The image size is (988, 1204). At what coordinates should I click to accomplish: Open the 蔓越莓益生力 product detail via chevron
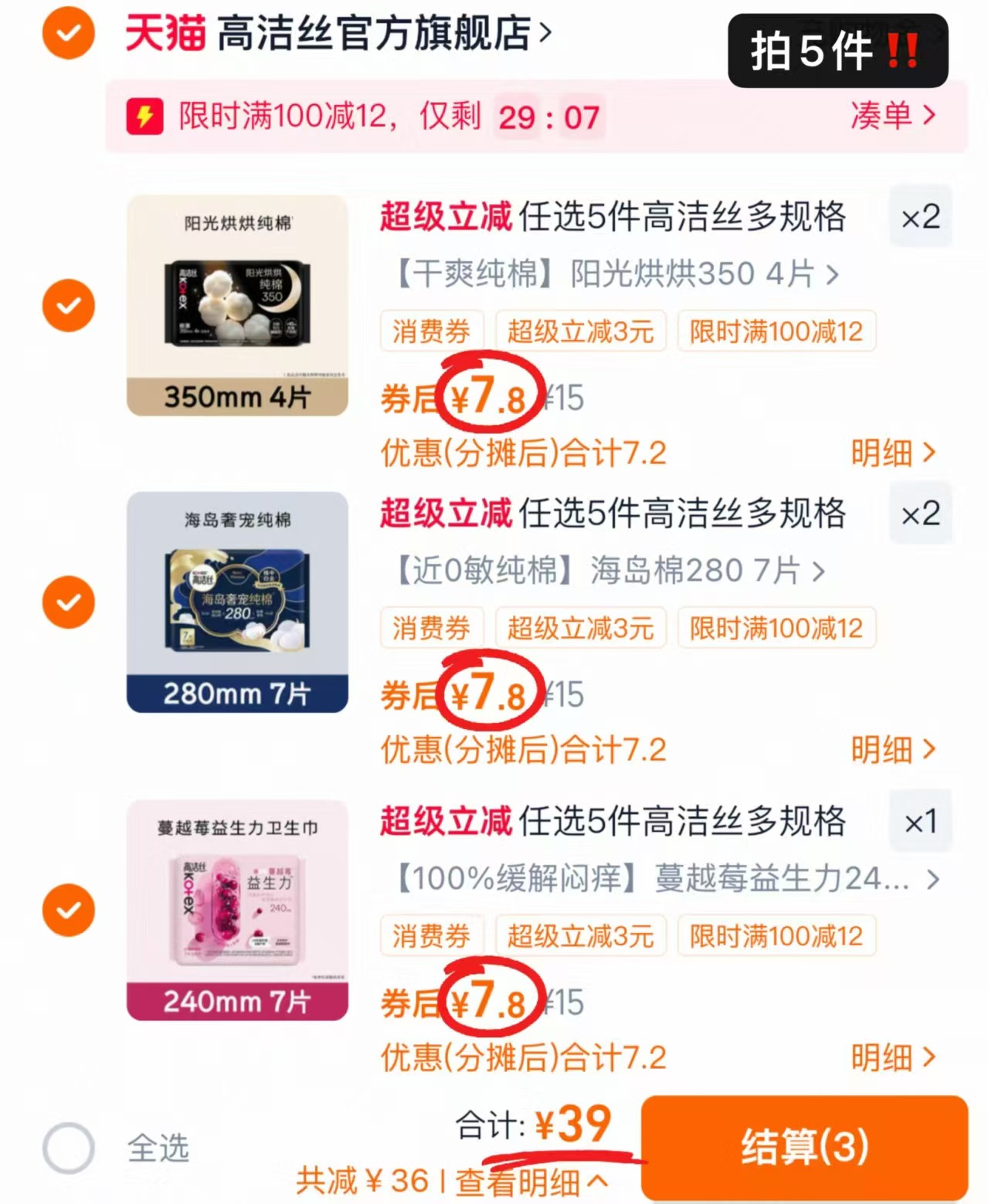pyautogui.click(x=932, y=879)
